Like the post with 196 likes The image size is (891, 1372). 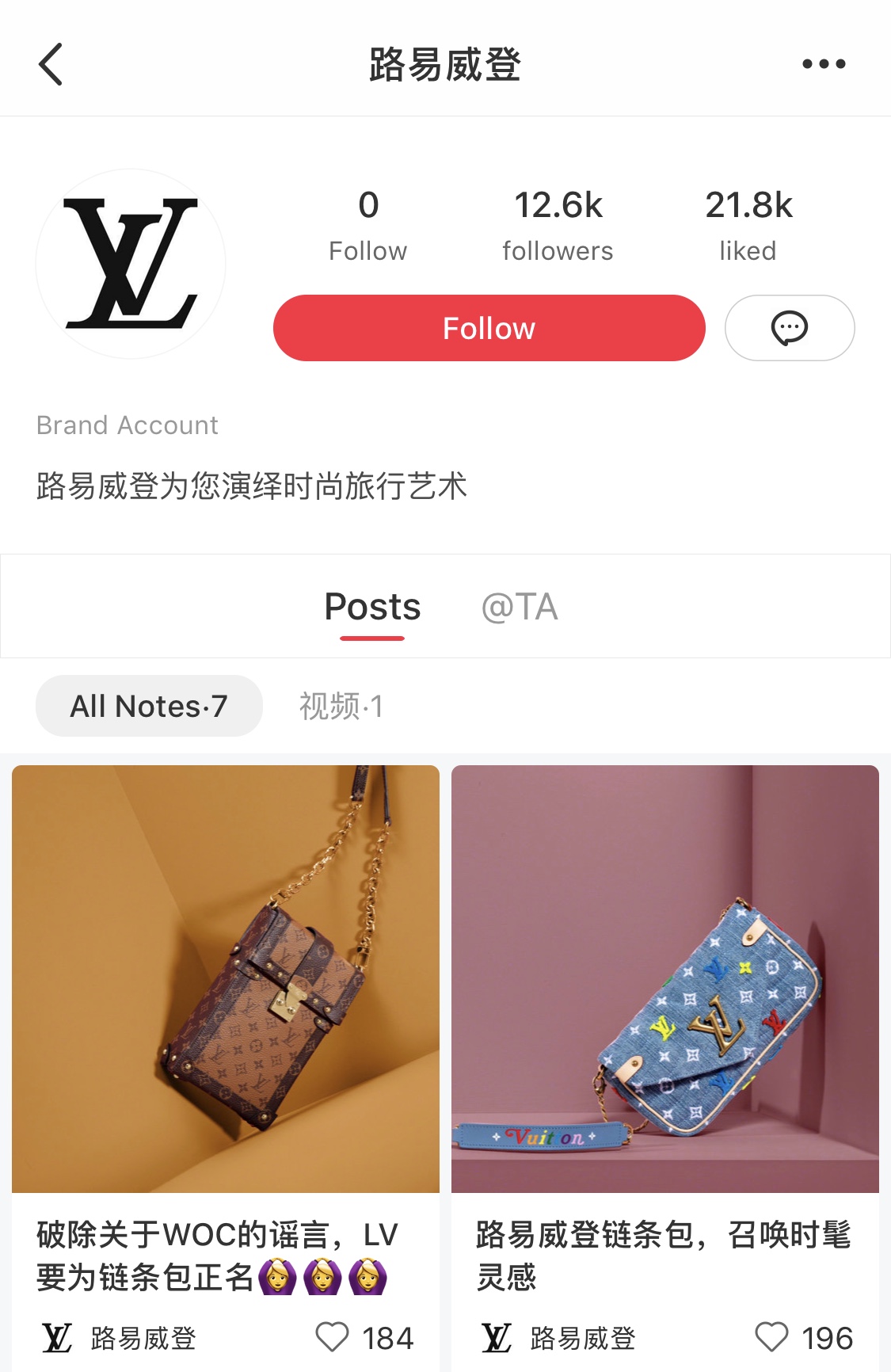[x=771, y=1337]
